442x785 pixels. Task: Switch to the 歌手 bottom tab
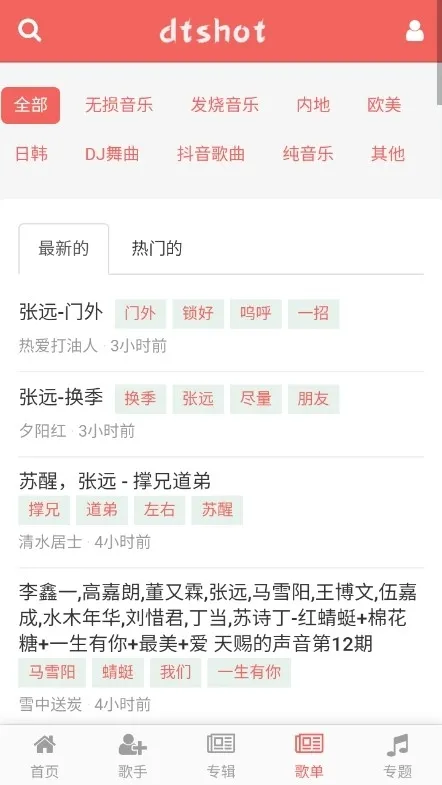133,755
